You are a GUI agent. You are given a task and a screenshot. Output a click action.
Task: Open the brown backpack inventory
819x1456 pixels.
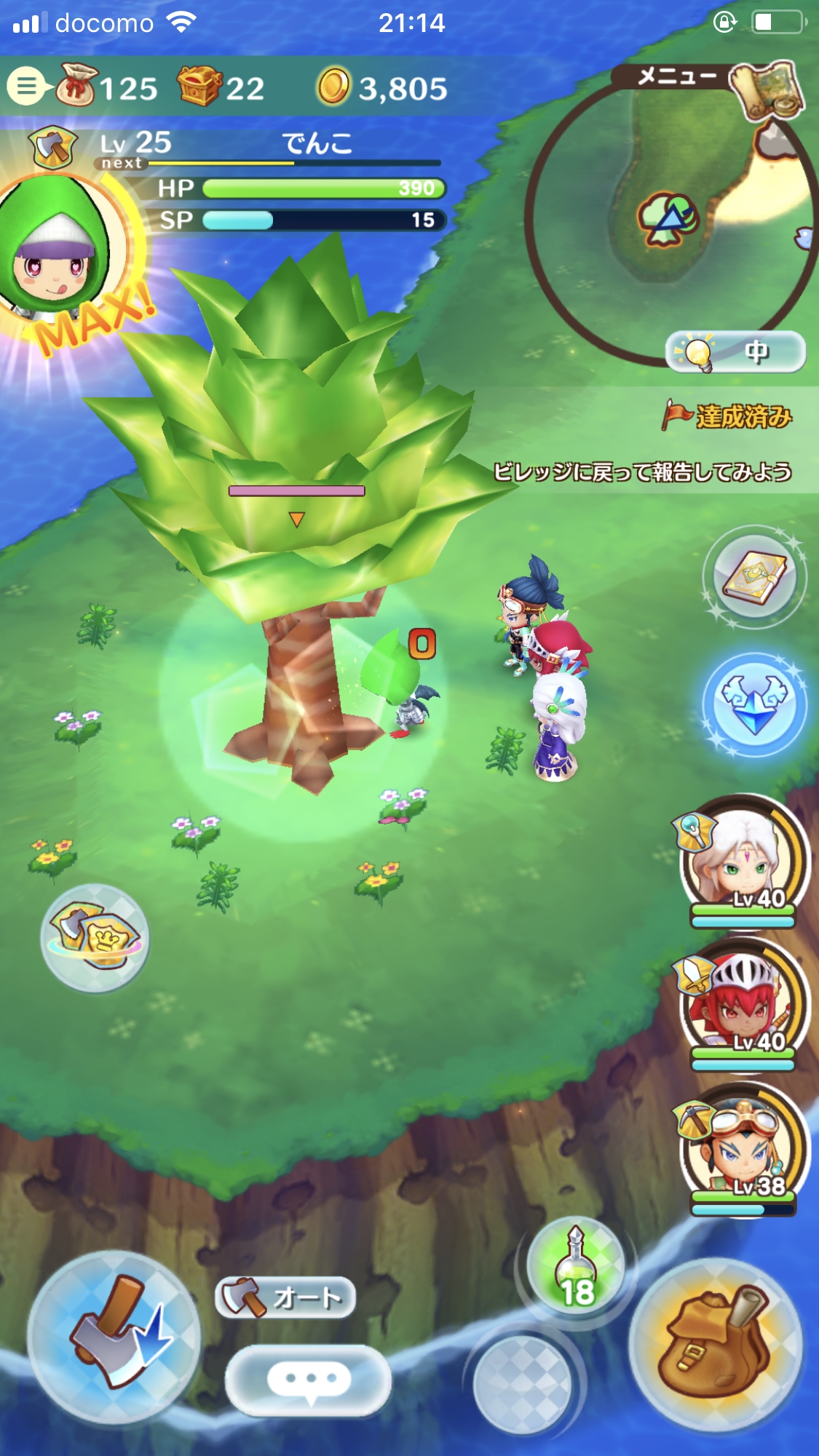coord(715,1345)
